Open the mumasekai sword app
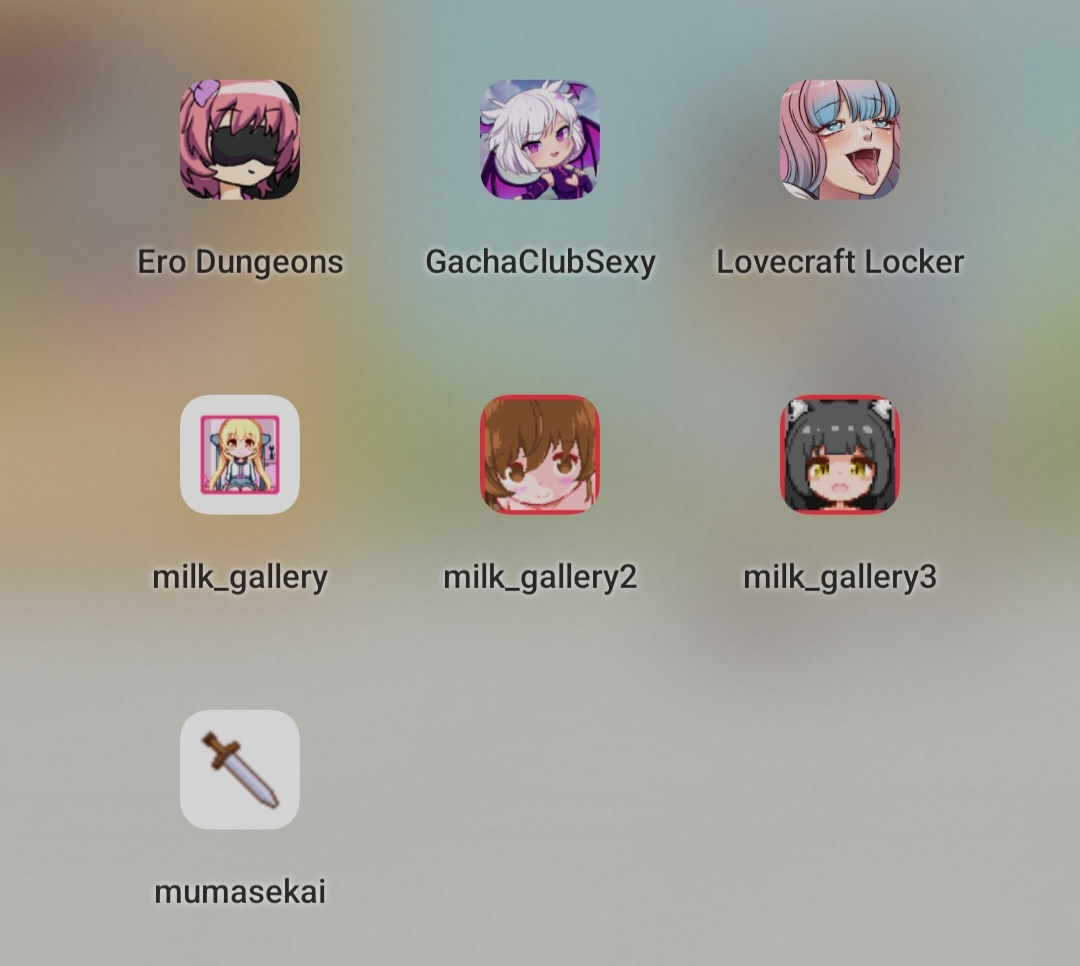The width and height of the screenshot is (1080, 966). (x=240, y=770)
